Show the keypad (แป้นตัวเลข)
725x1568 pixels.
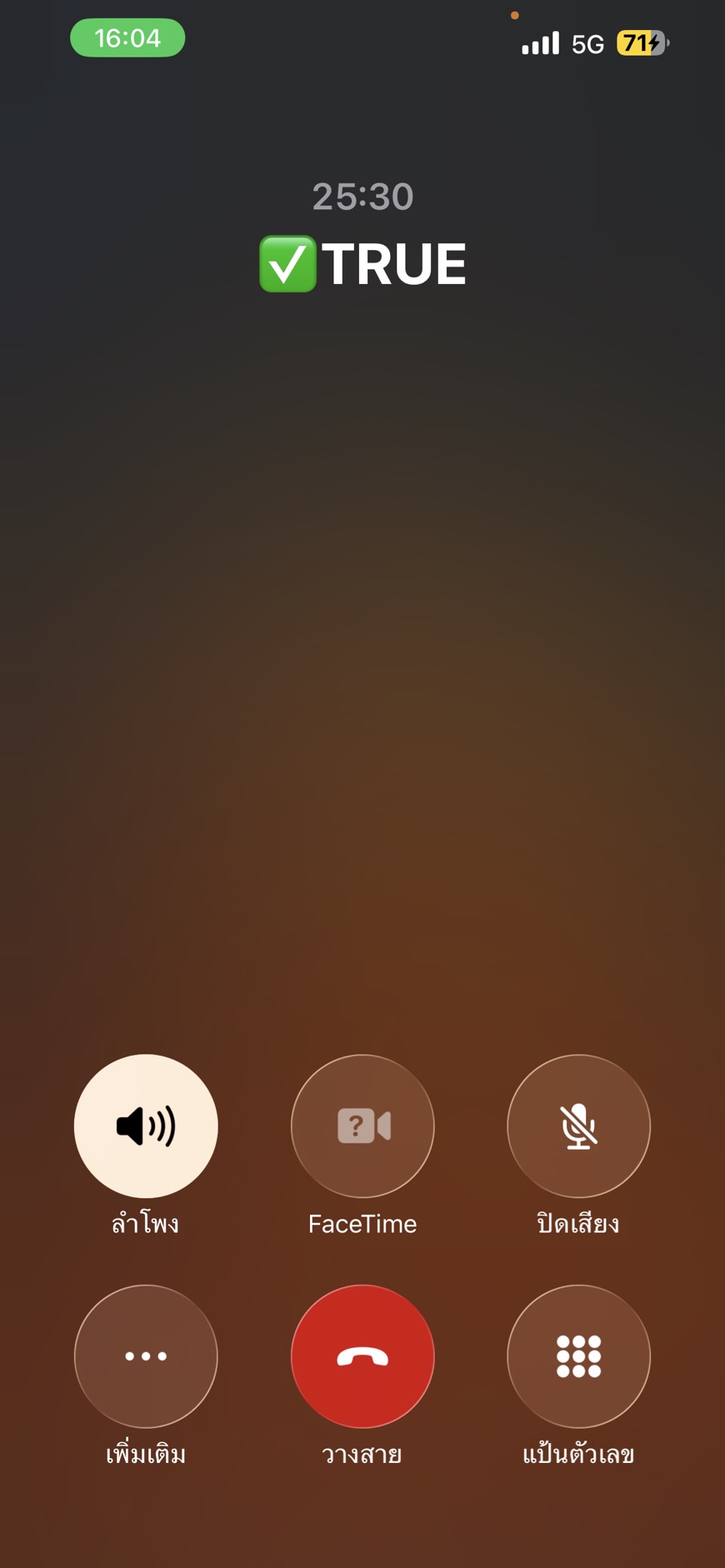578,1356
